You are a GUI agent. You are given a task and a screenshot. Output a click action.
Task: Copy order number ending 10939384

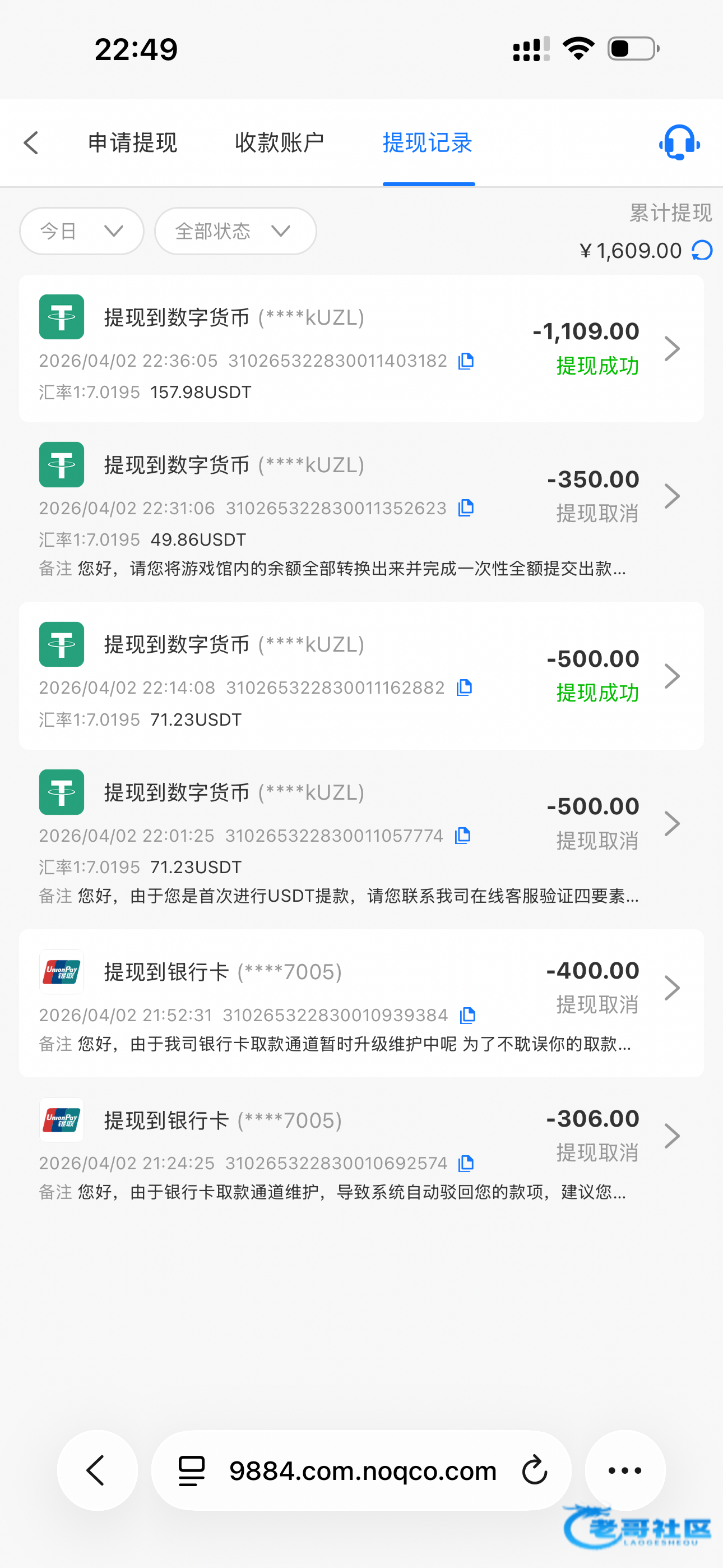tap(467, 1015)
